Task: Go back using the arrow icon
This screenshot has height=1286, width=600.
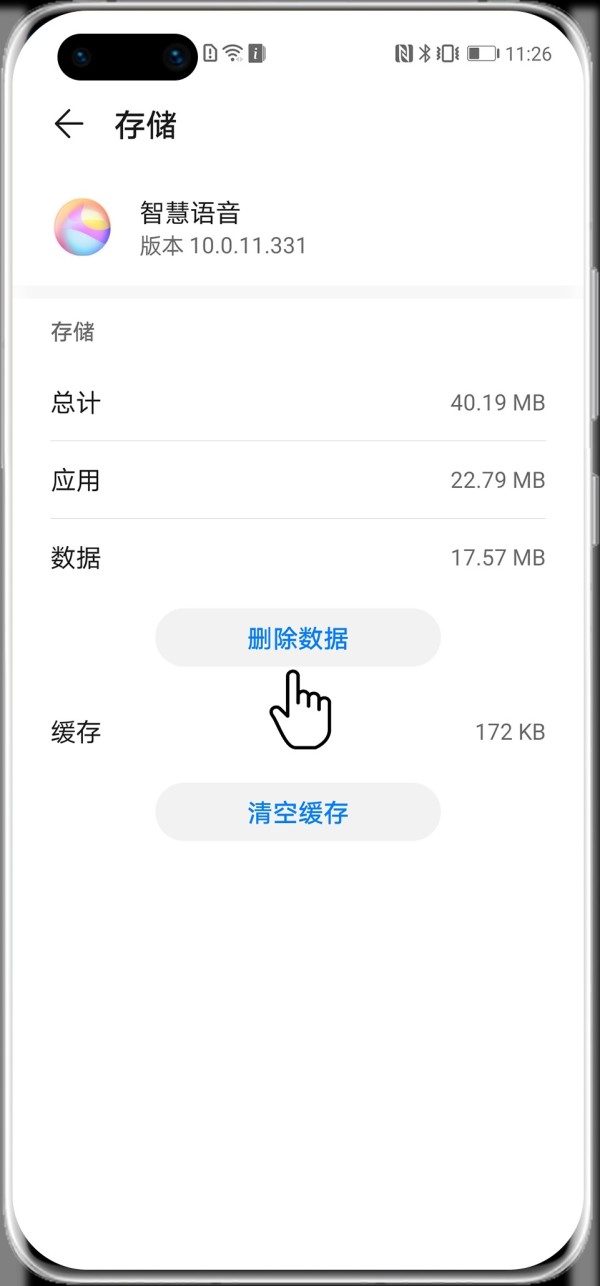Action: coord(68,125)
